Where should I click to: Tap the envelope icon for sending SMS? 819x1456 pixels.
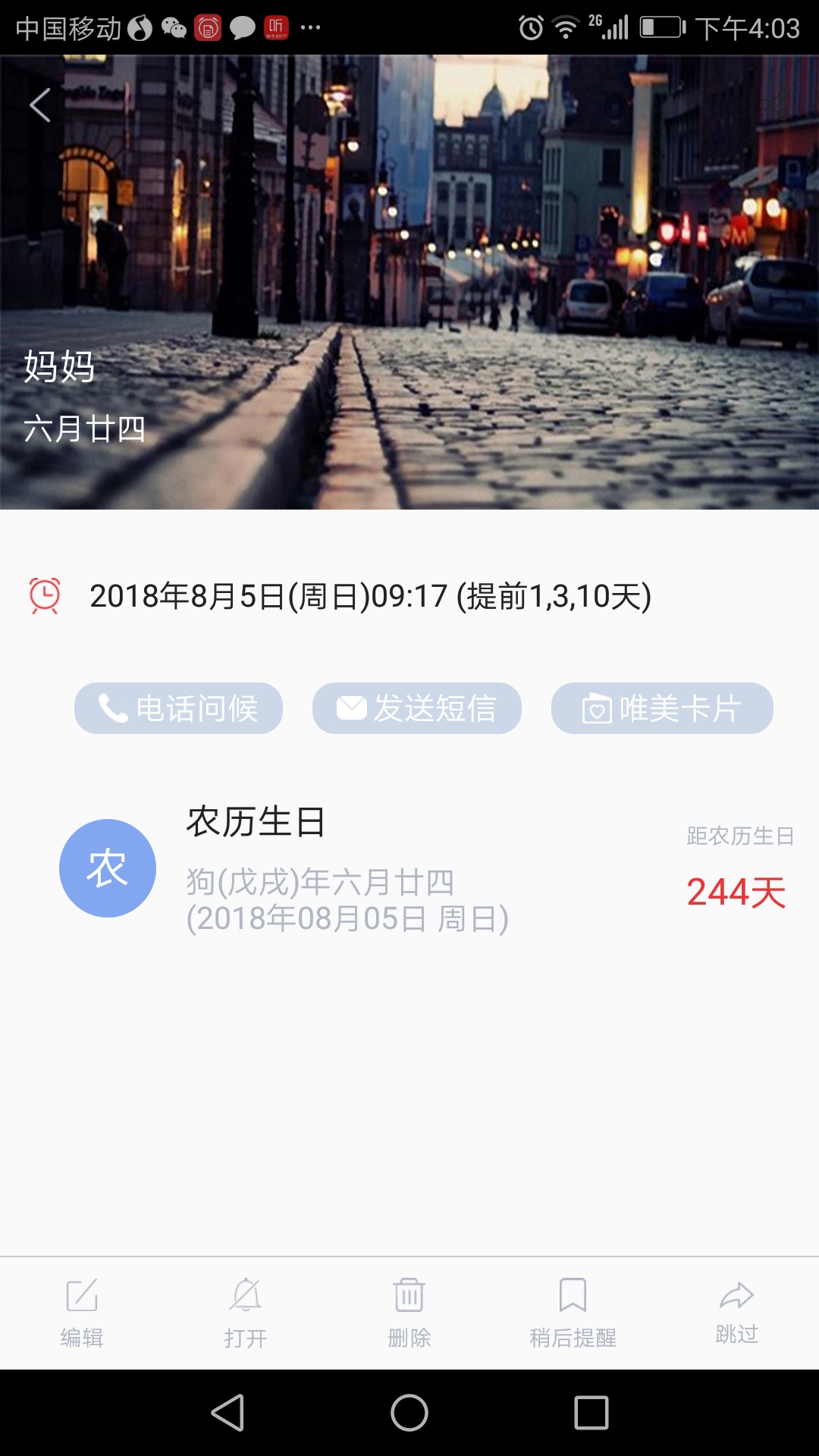click(x=350, y=707)
